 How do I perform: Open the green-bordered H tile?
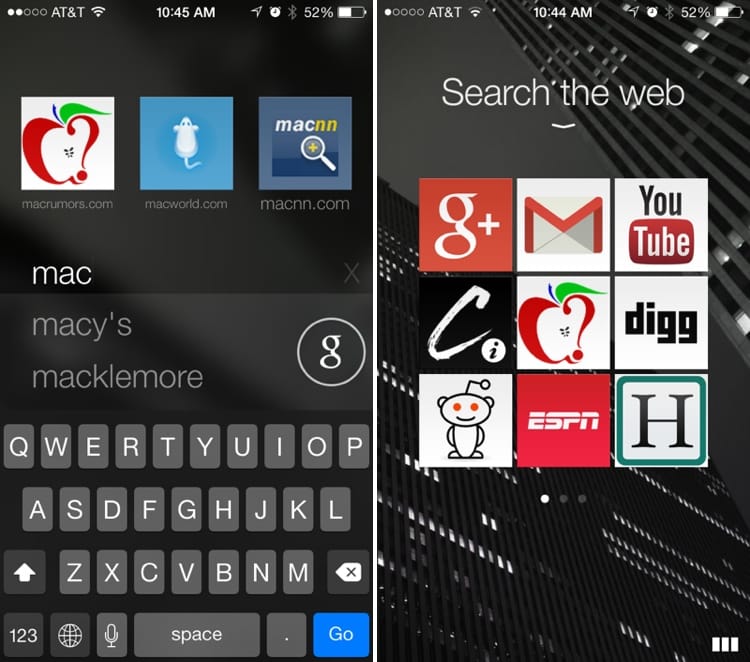pyautogui.click(x=661, y=420)
